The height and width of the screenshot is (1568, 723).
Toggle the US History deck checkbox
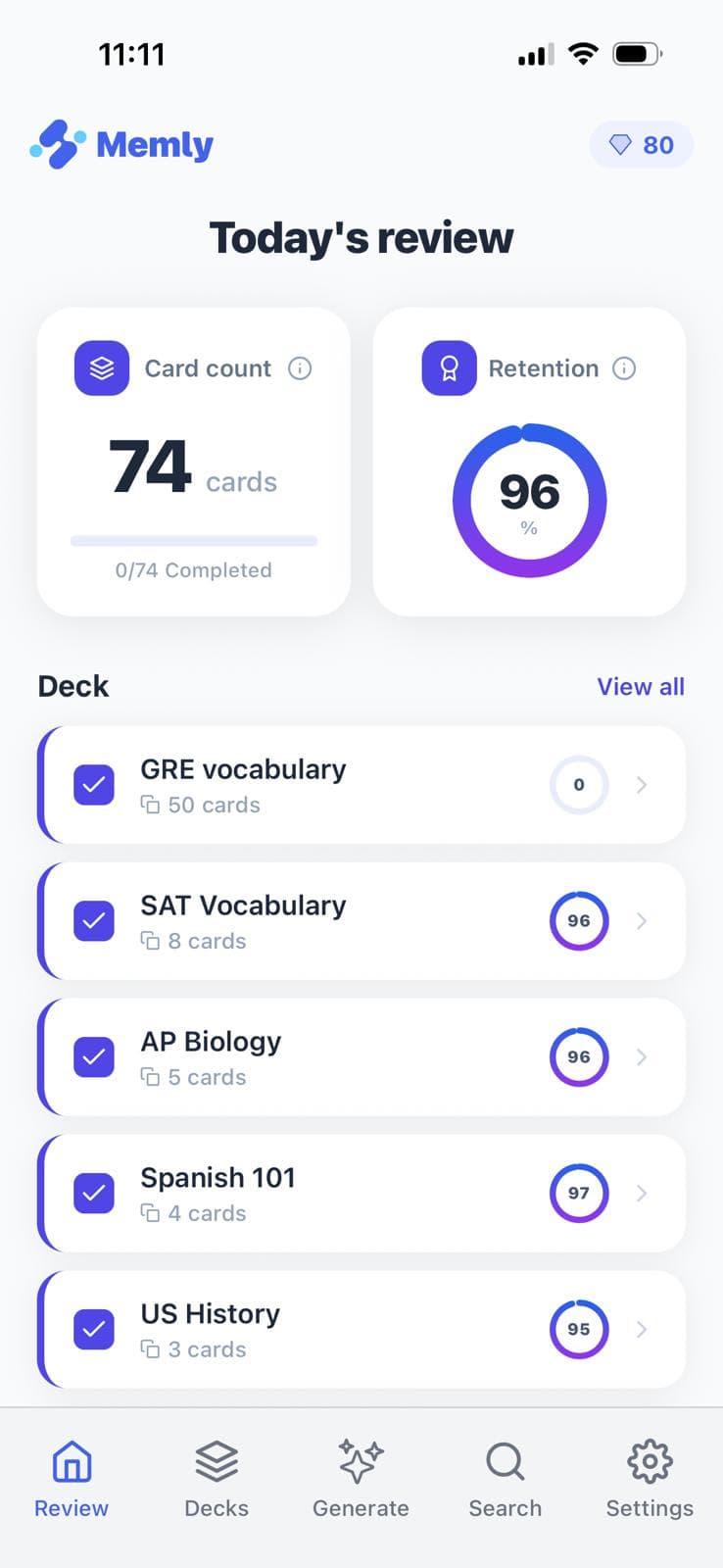point(94,1330)
